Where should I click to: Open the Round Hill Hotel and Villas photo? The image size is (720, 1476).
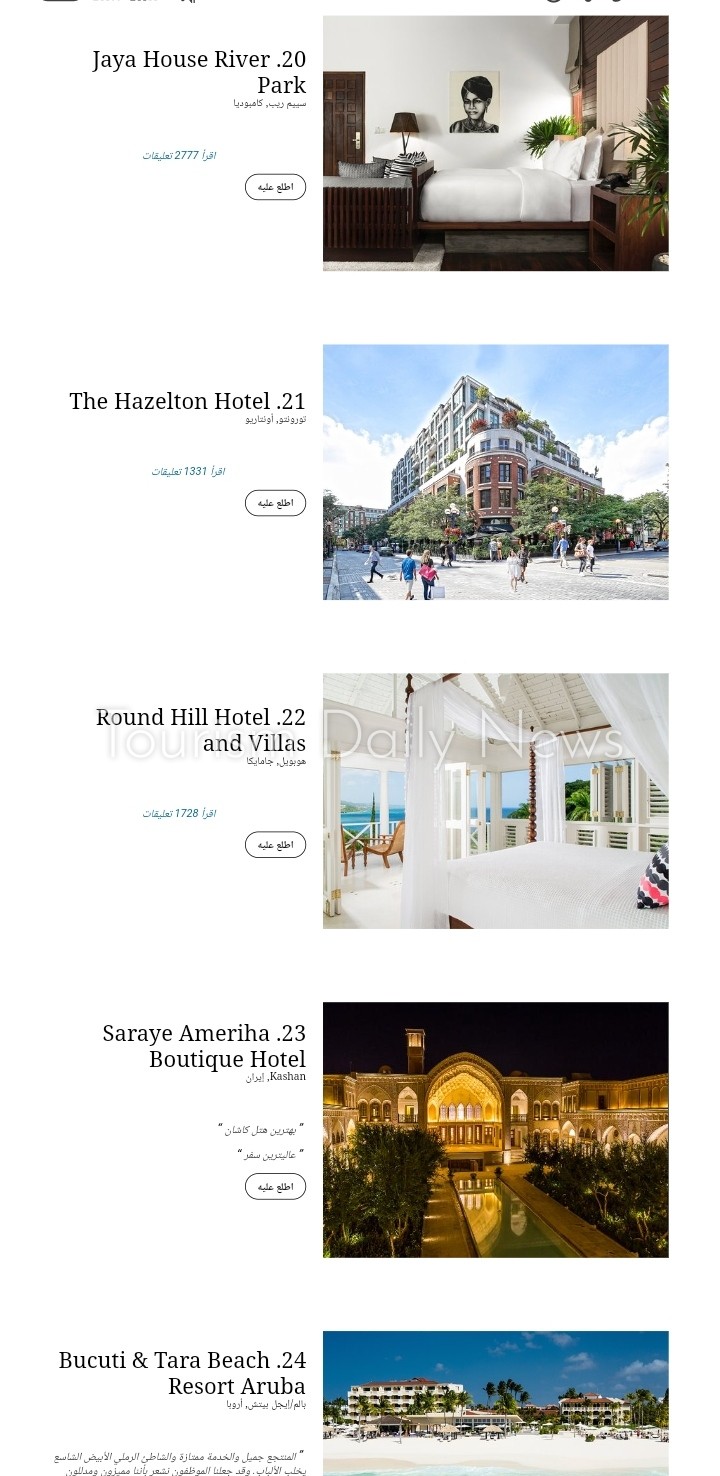tap(495, 800)
